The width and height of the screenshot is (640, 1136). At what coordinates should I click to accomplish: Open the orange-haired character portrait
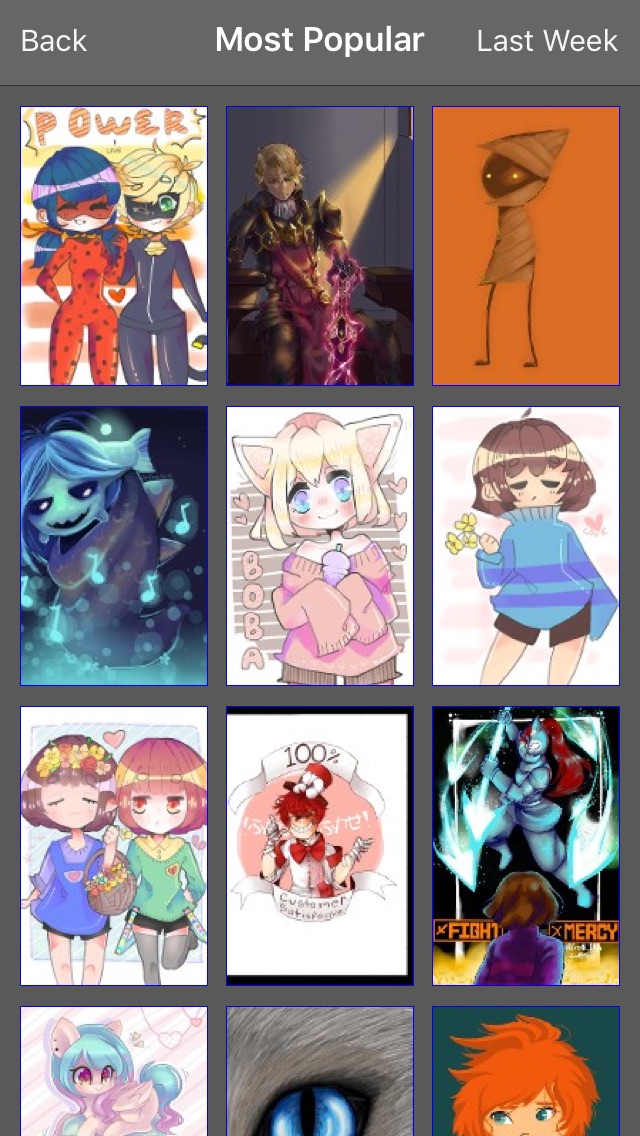525,1071
